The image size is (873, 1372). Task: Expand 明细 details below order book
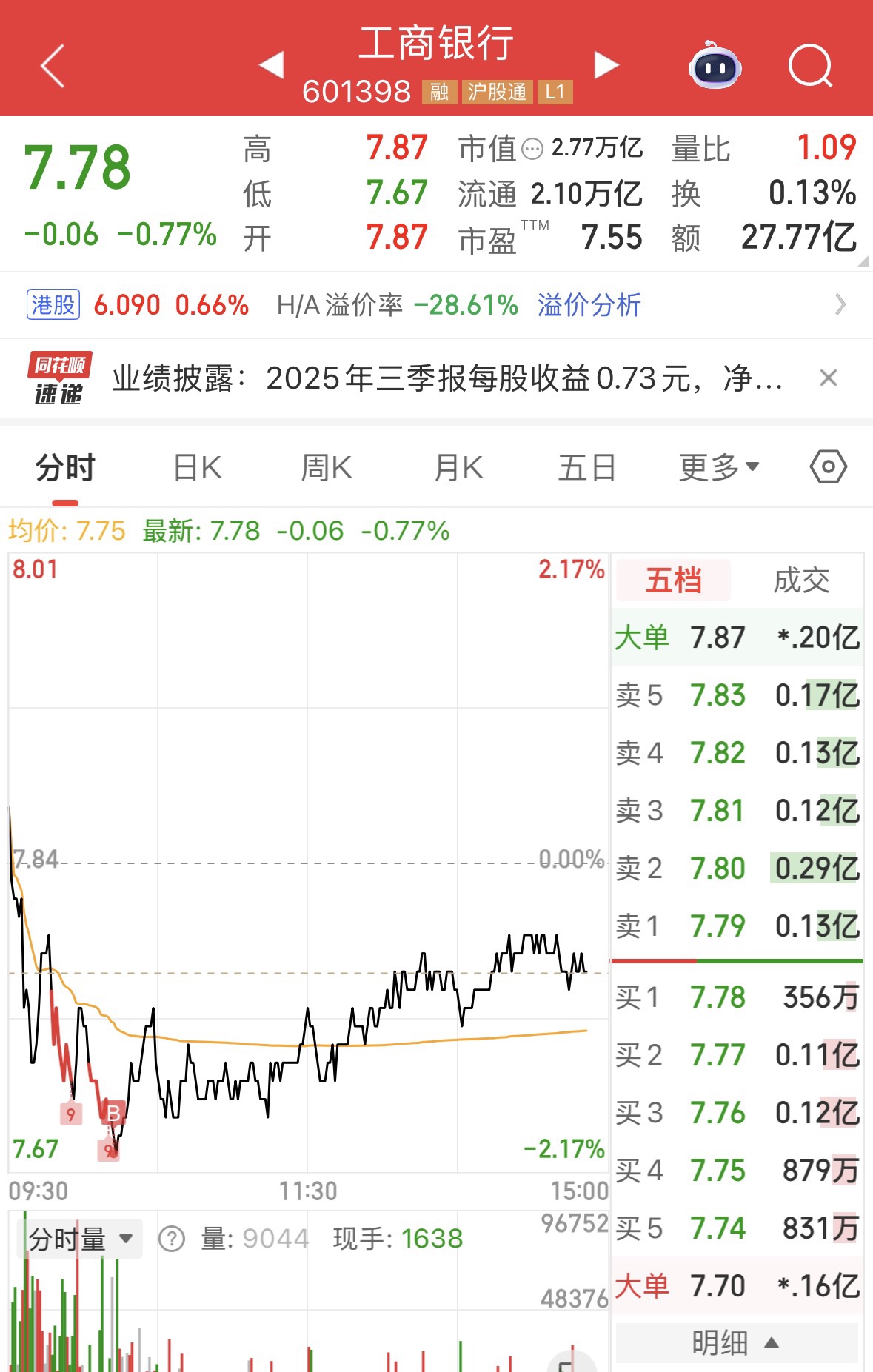click(735, 1342)
